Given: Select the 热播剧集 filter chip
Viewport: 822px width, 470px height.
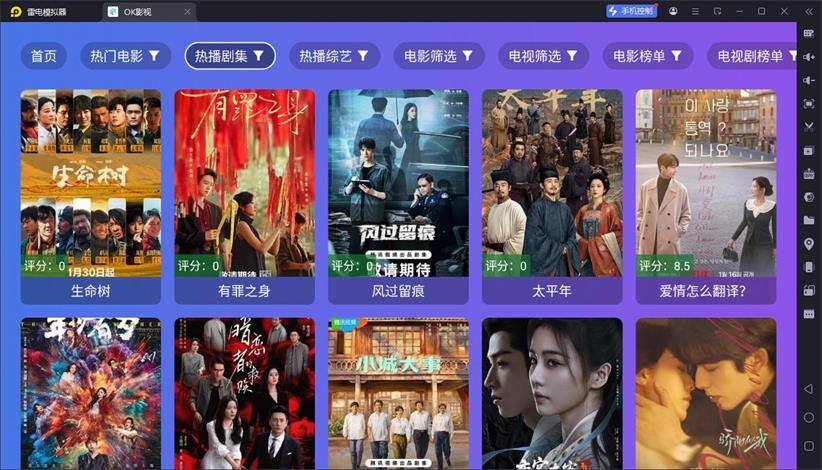Looking at the screenshot, I should click(230, 56).
